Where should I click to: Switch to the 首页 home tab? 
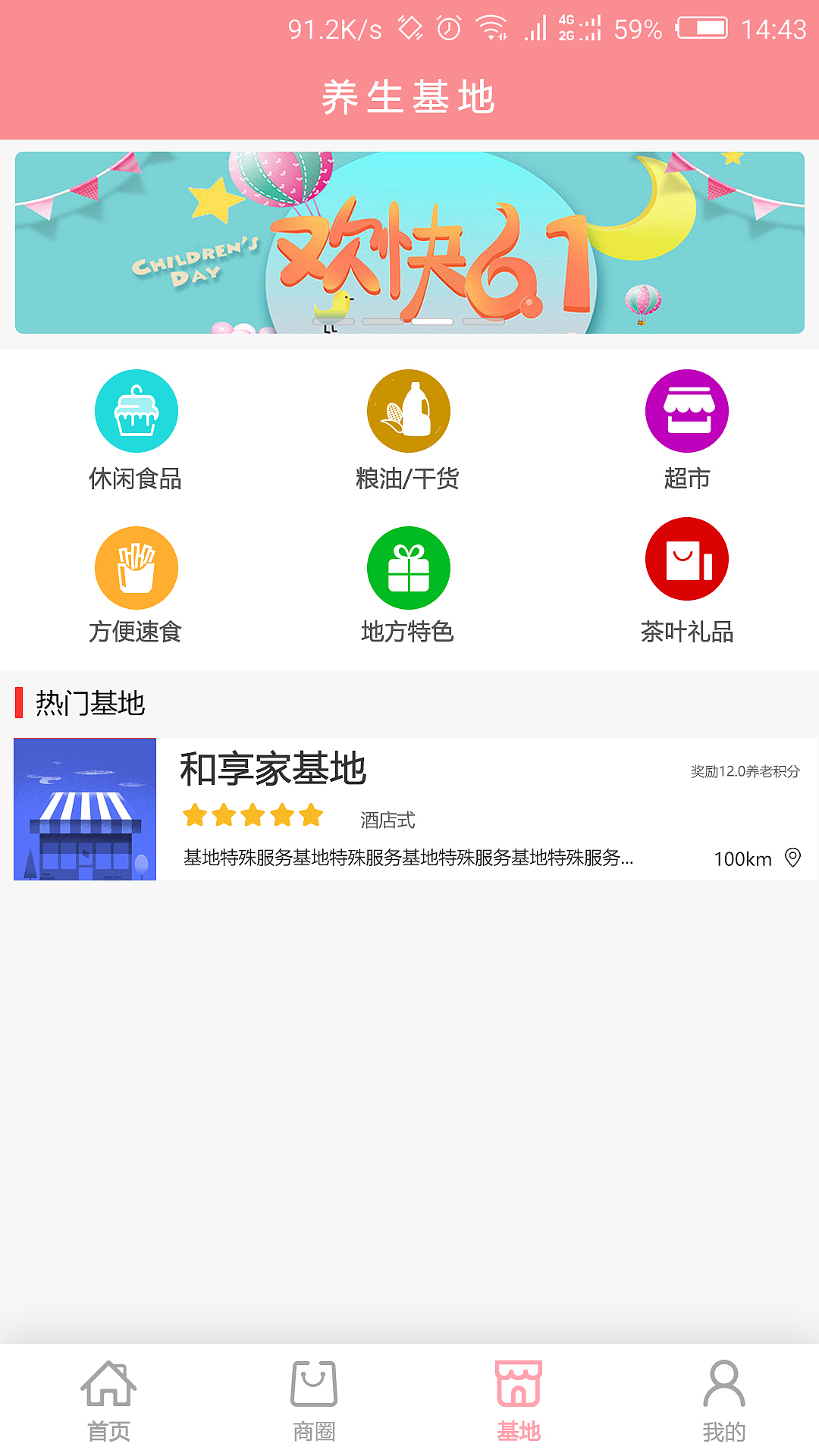click(108, 1401)
